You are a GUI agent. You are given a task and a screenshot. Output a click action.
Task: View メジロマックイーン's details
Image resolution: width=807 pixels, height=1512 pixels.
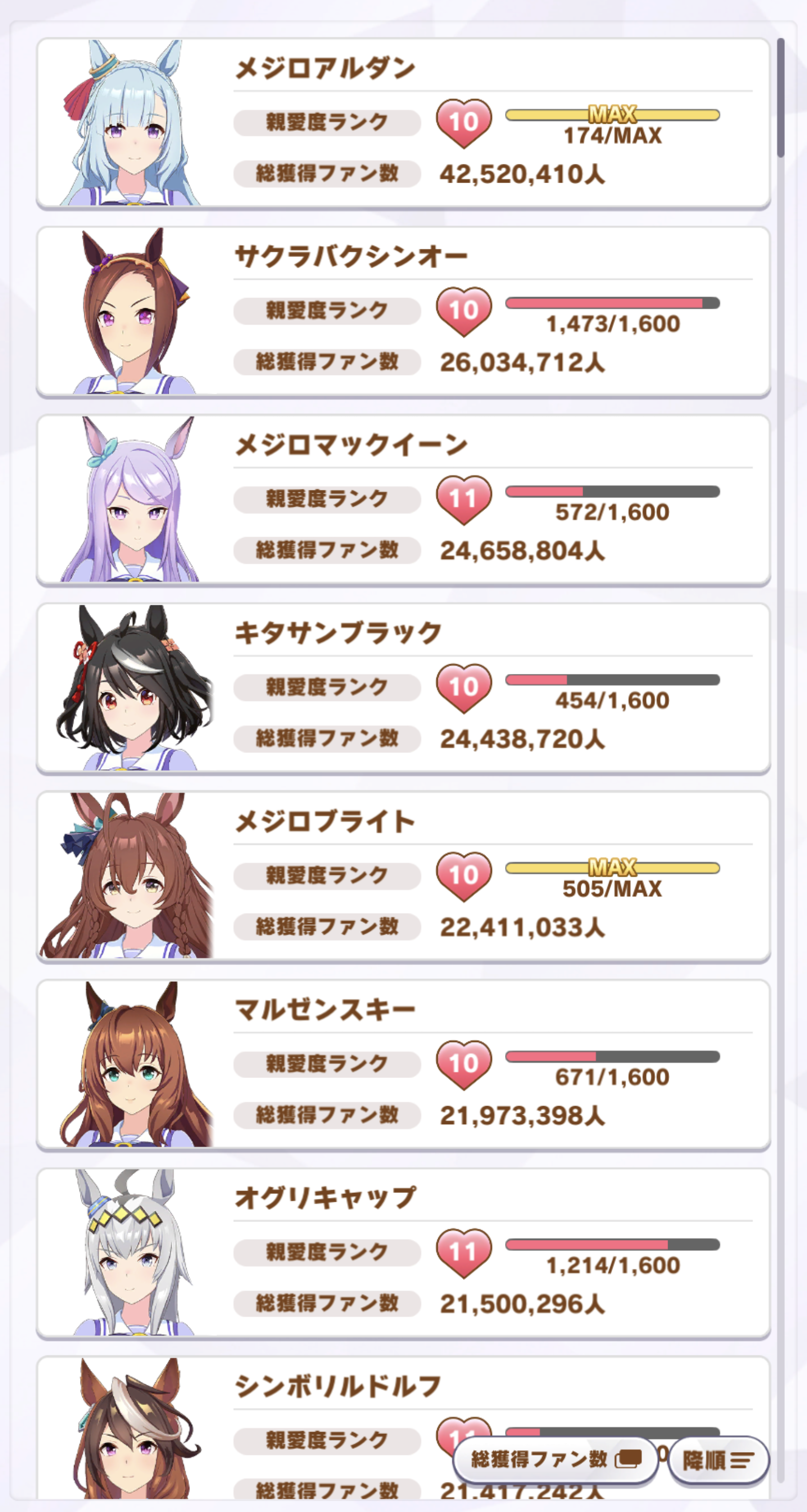pyautogui.click(x=403, y=500)
